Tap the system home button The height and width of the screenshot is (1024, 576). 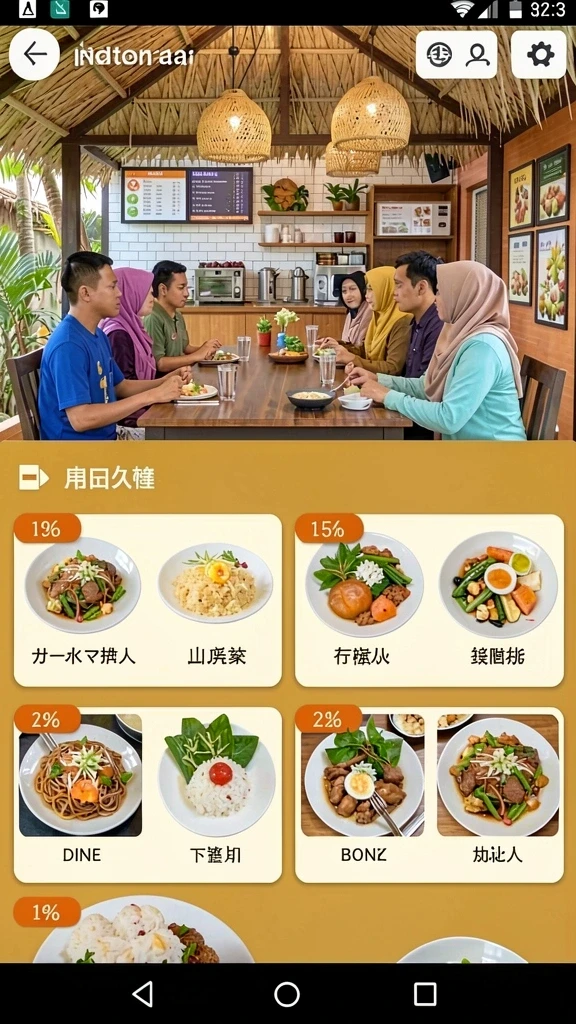(x=287, y=994)
